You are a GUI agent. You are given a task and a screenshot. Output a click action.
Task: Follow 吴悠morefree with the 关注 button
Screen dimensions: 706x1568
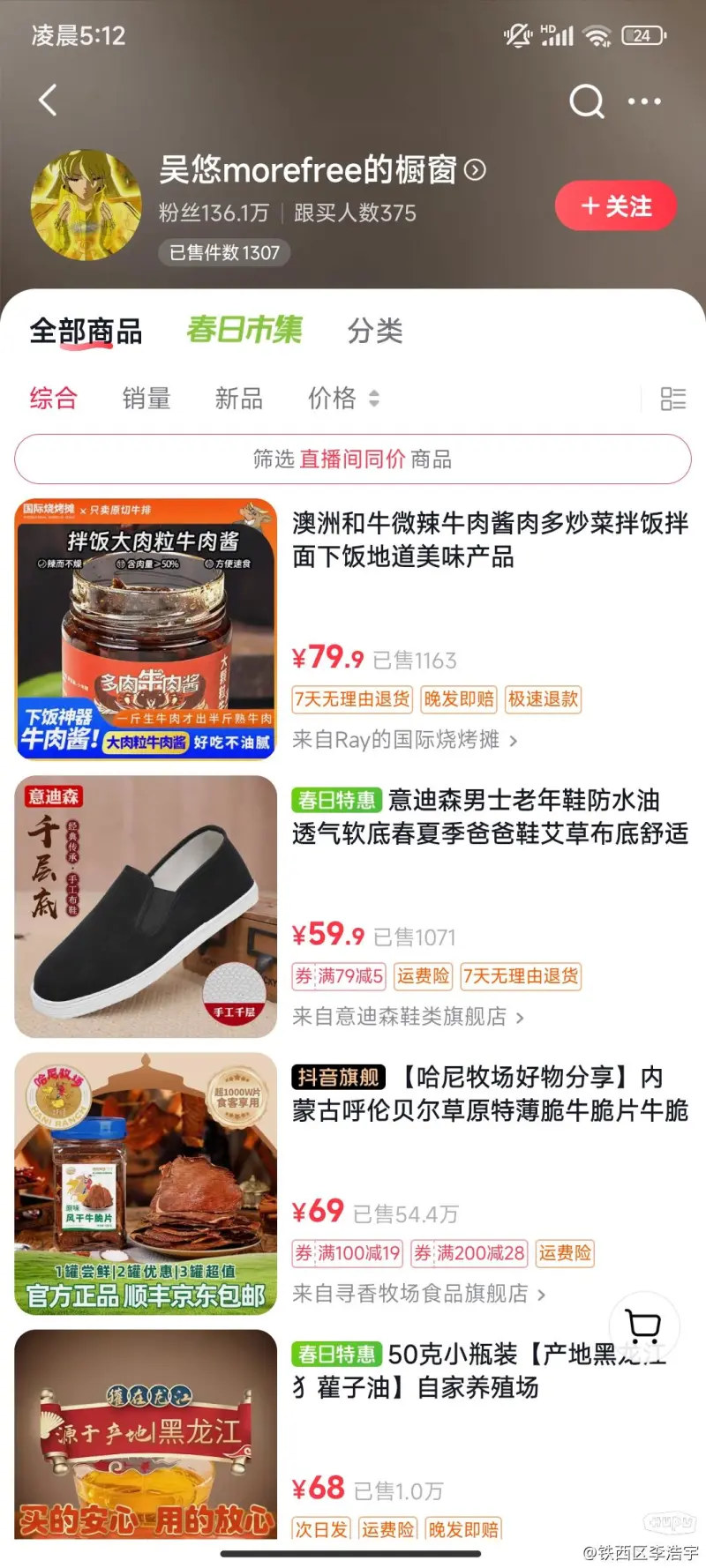(x=616, y=206)
